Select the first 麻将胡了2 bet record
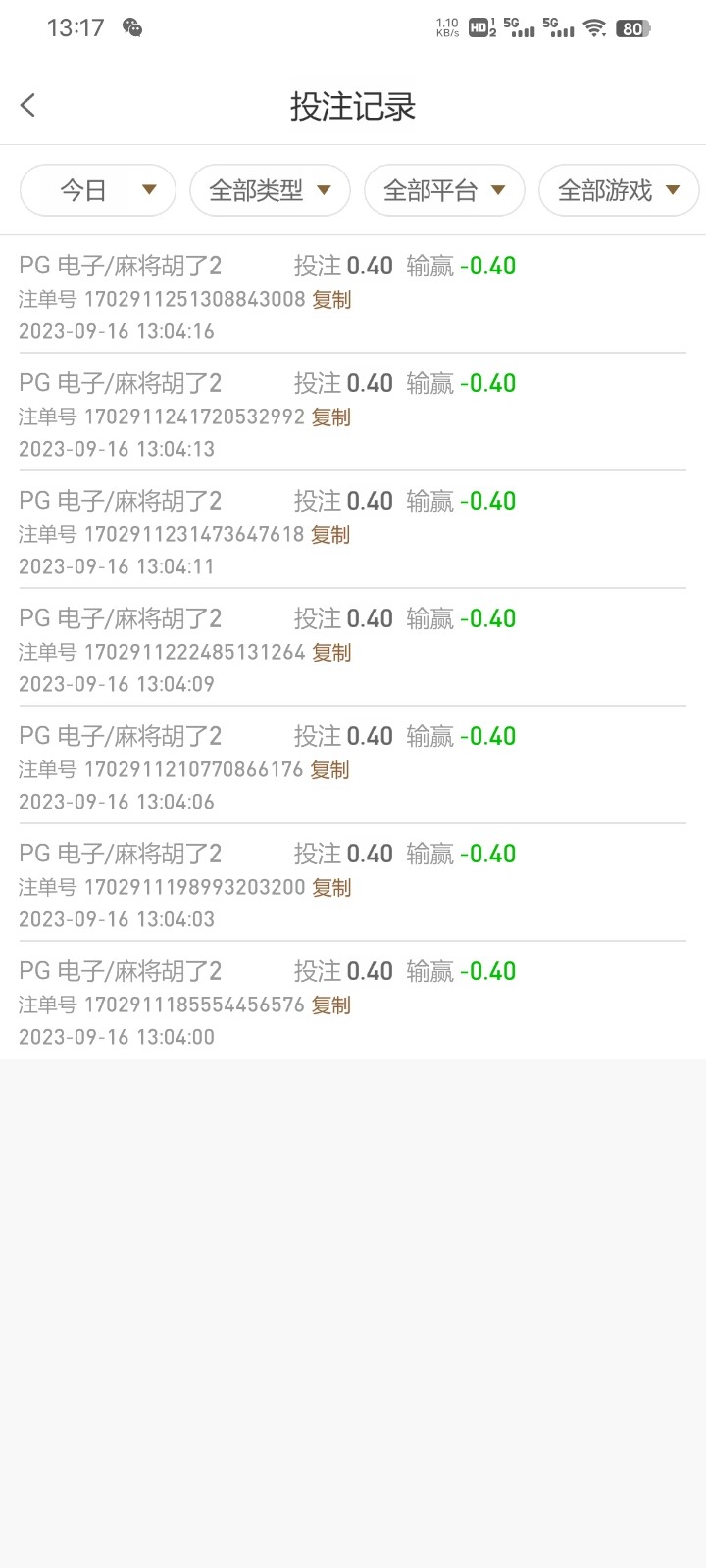The width and height of the screenshot is (706, 1568). (x=353, y=294)
